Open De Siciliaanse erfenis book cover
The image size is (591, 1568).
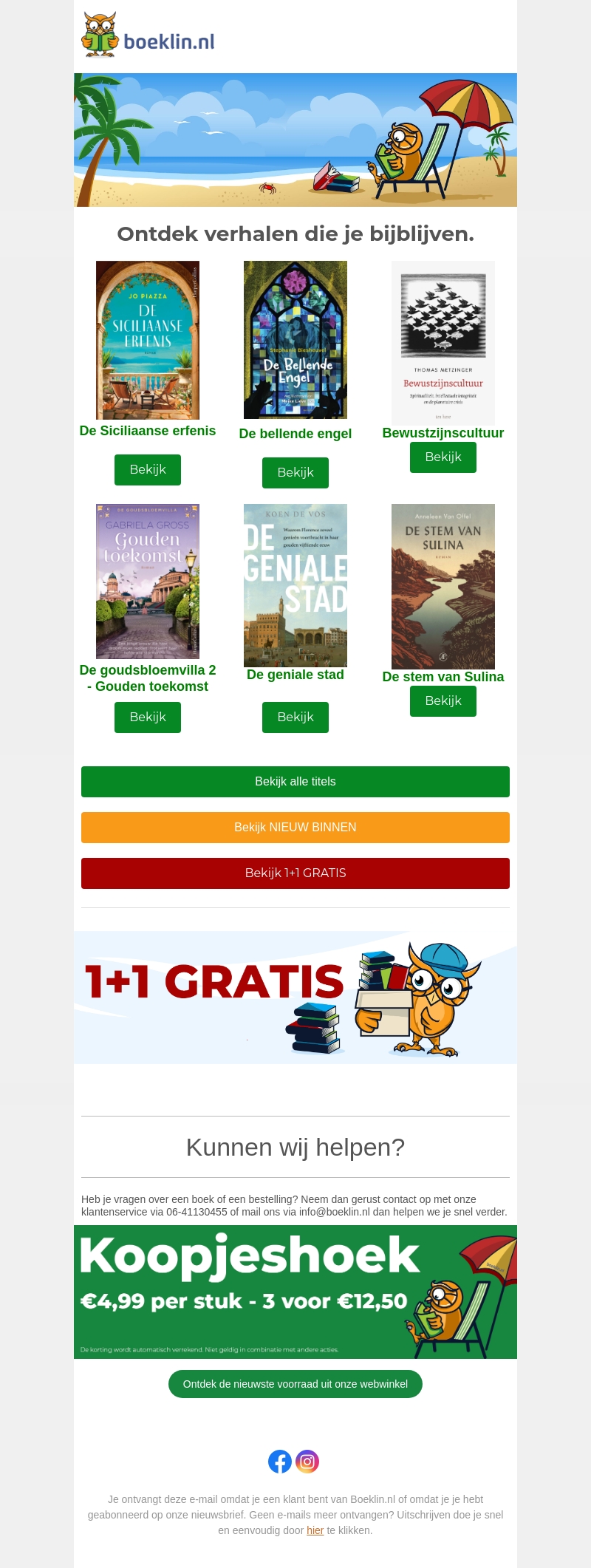(x=148, y=340)
